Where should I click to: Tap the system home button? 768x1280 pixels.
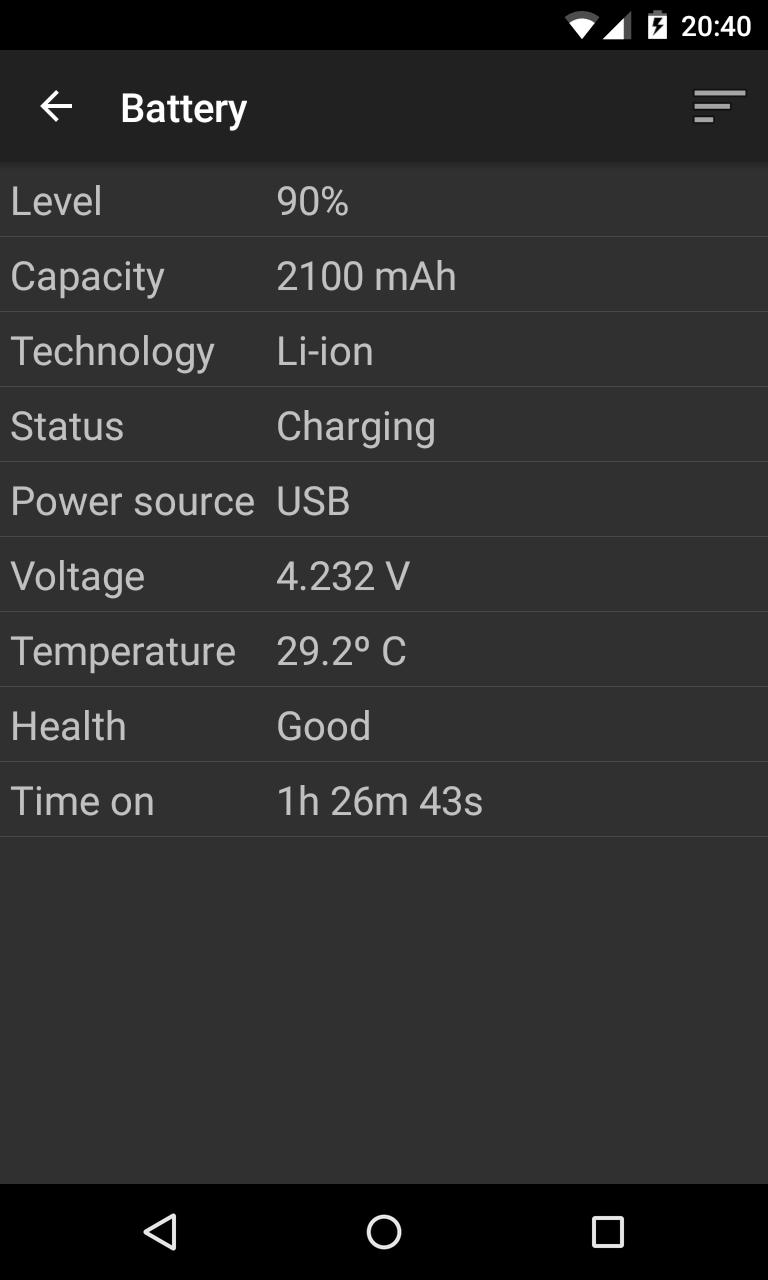click(384, 1231)
